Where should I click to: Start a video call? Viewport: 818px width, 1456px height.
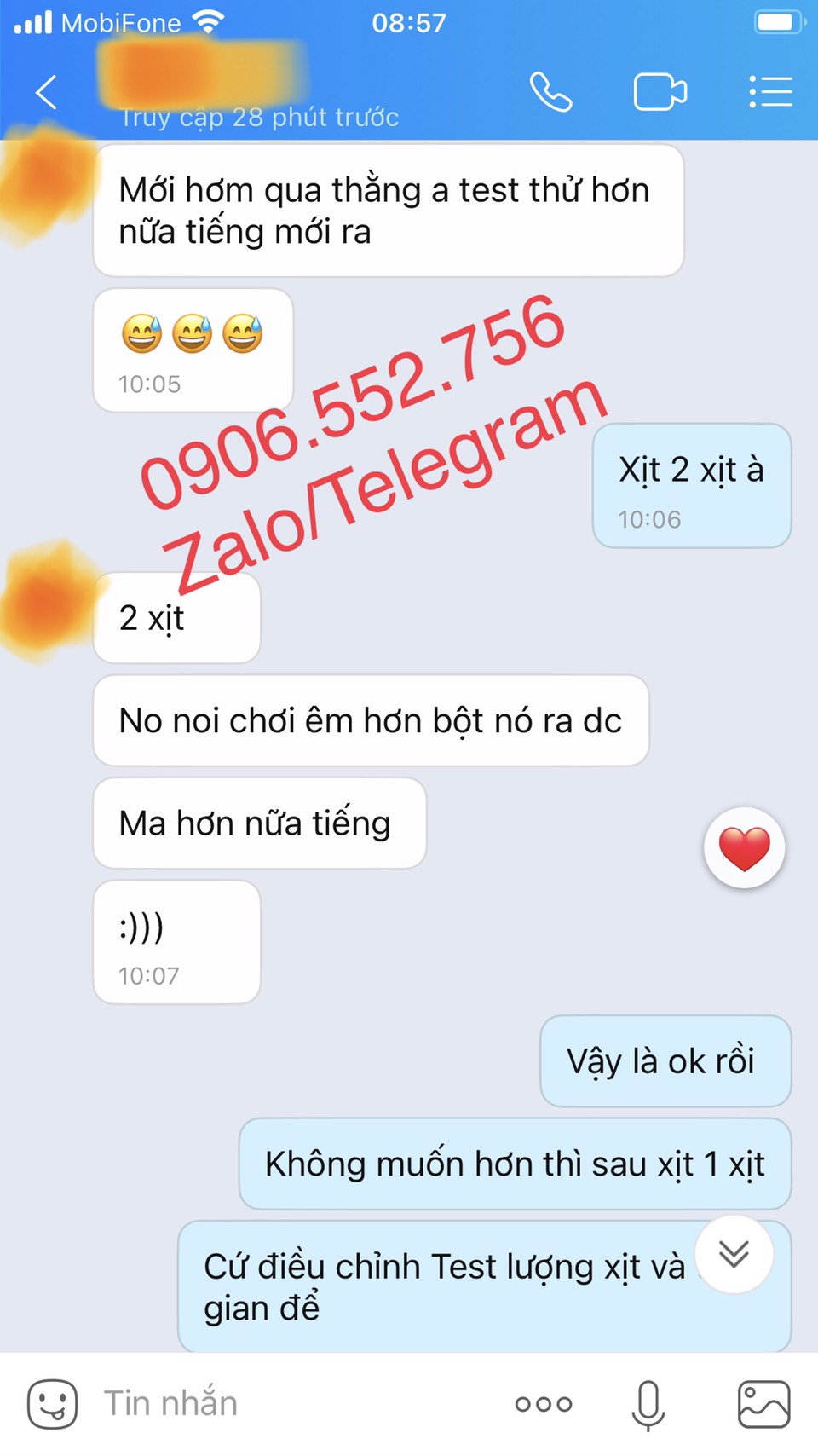660,92
